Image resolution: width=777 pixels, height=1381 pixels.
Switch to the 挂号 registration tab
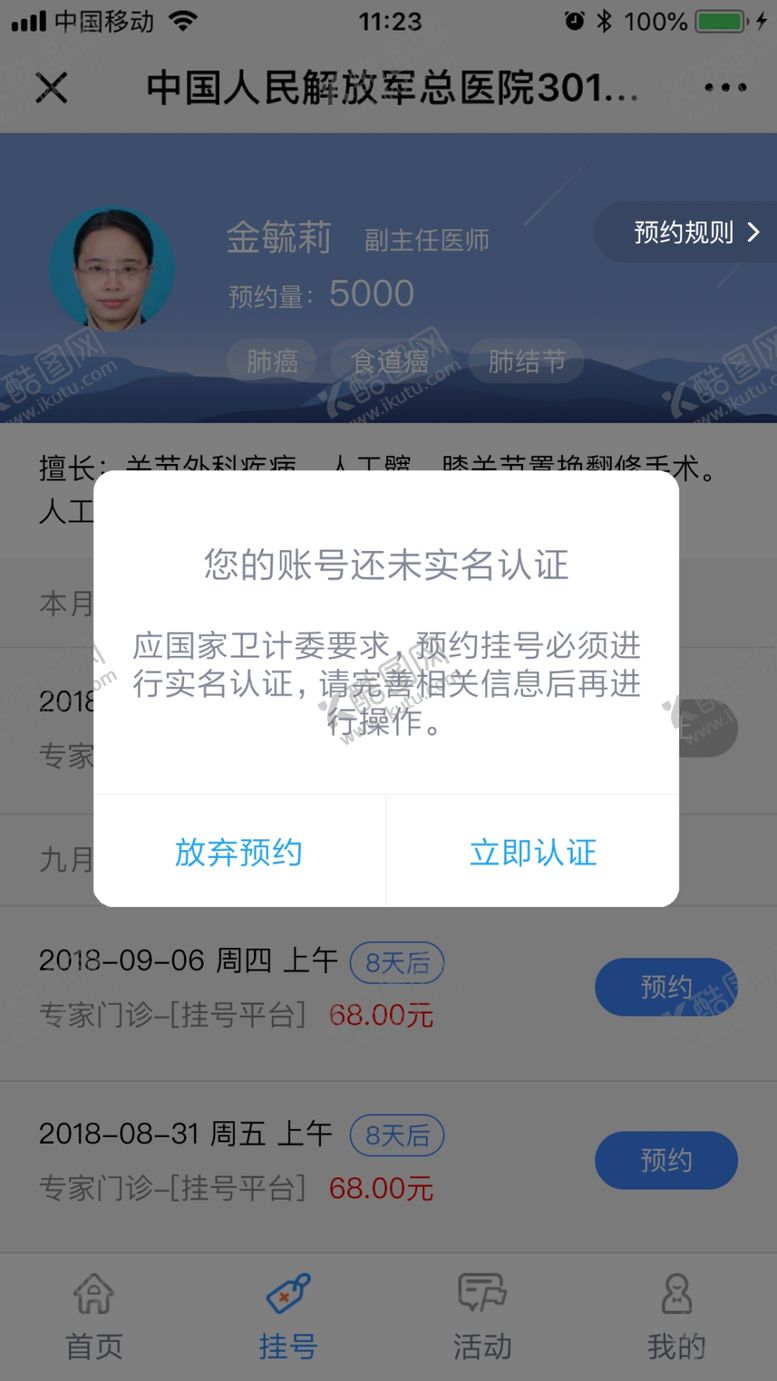coord(288,1316)
